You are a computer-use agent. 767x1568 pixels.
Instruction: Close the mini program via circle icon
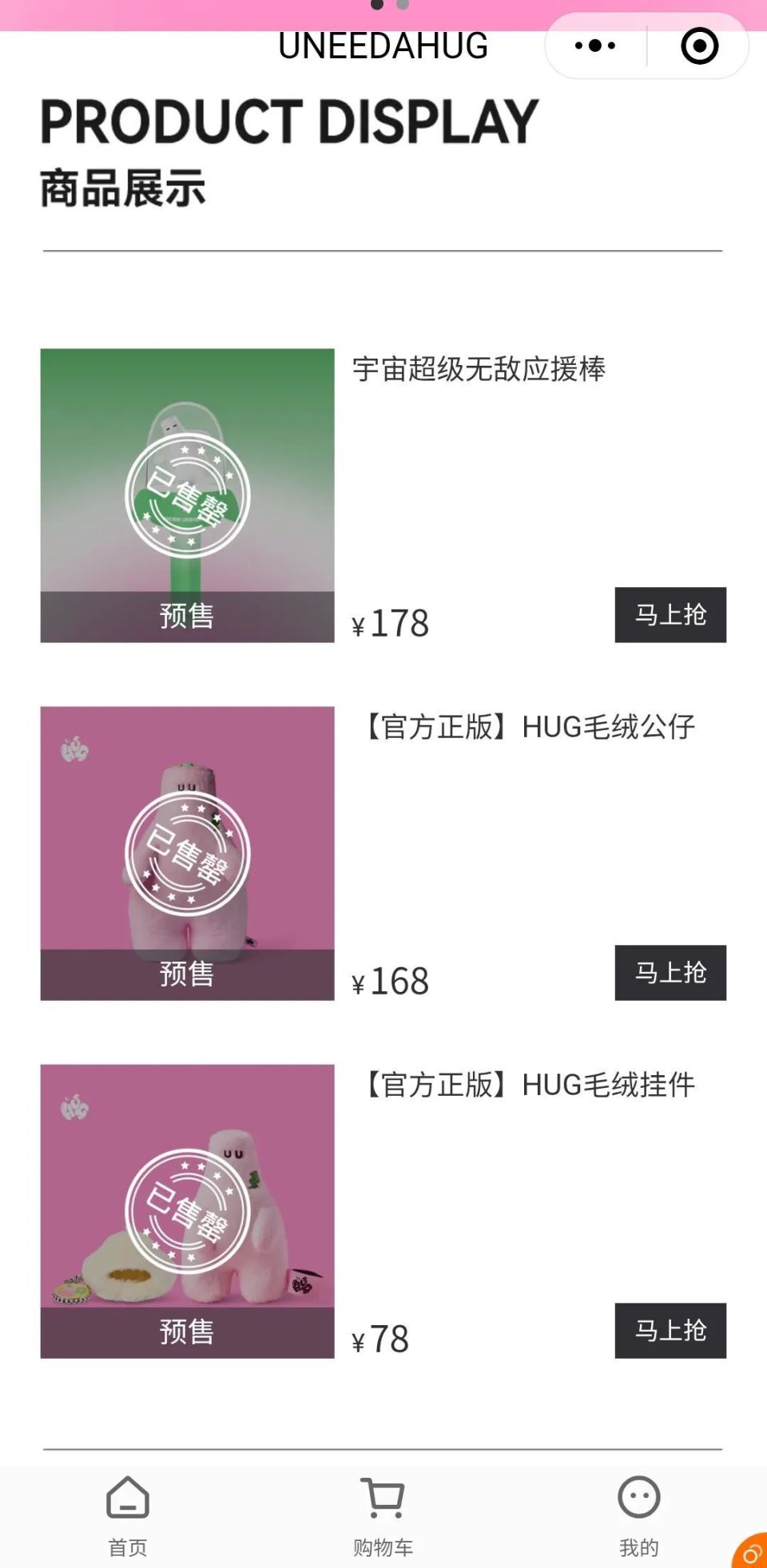(699, 46)
